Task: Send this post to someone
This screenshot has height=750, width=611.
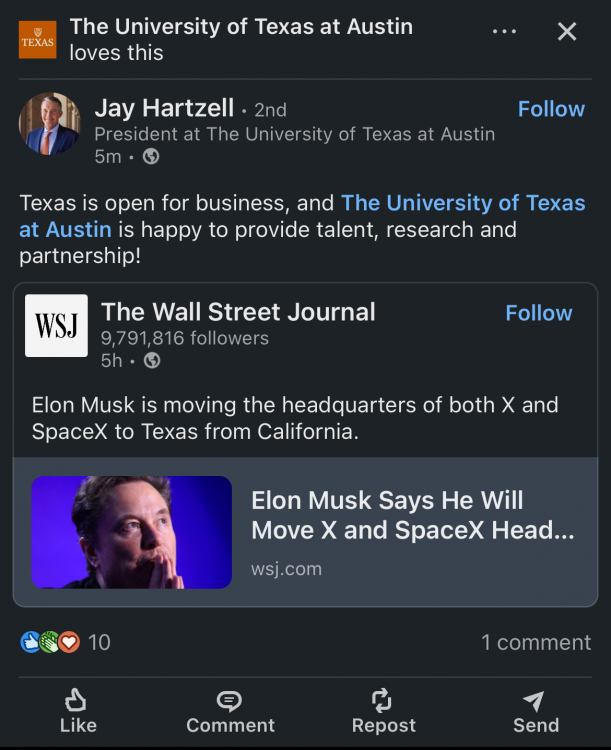Action: click(x=535, y=711)
